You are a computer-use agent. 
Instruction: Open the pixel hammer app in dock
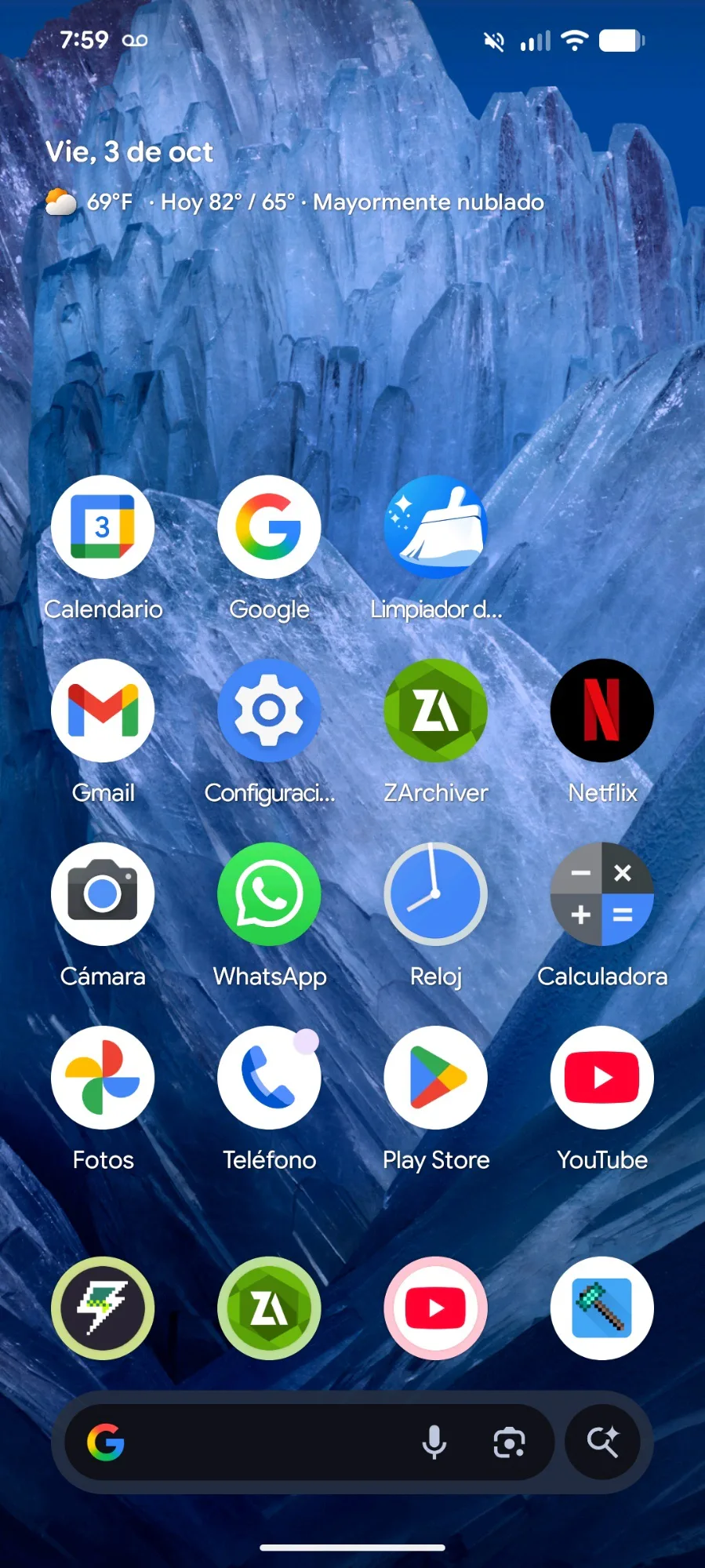601,1308
